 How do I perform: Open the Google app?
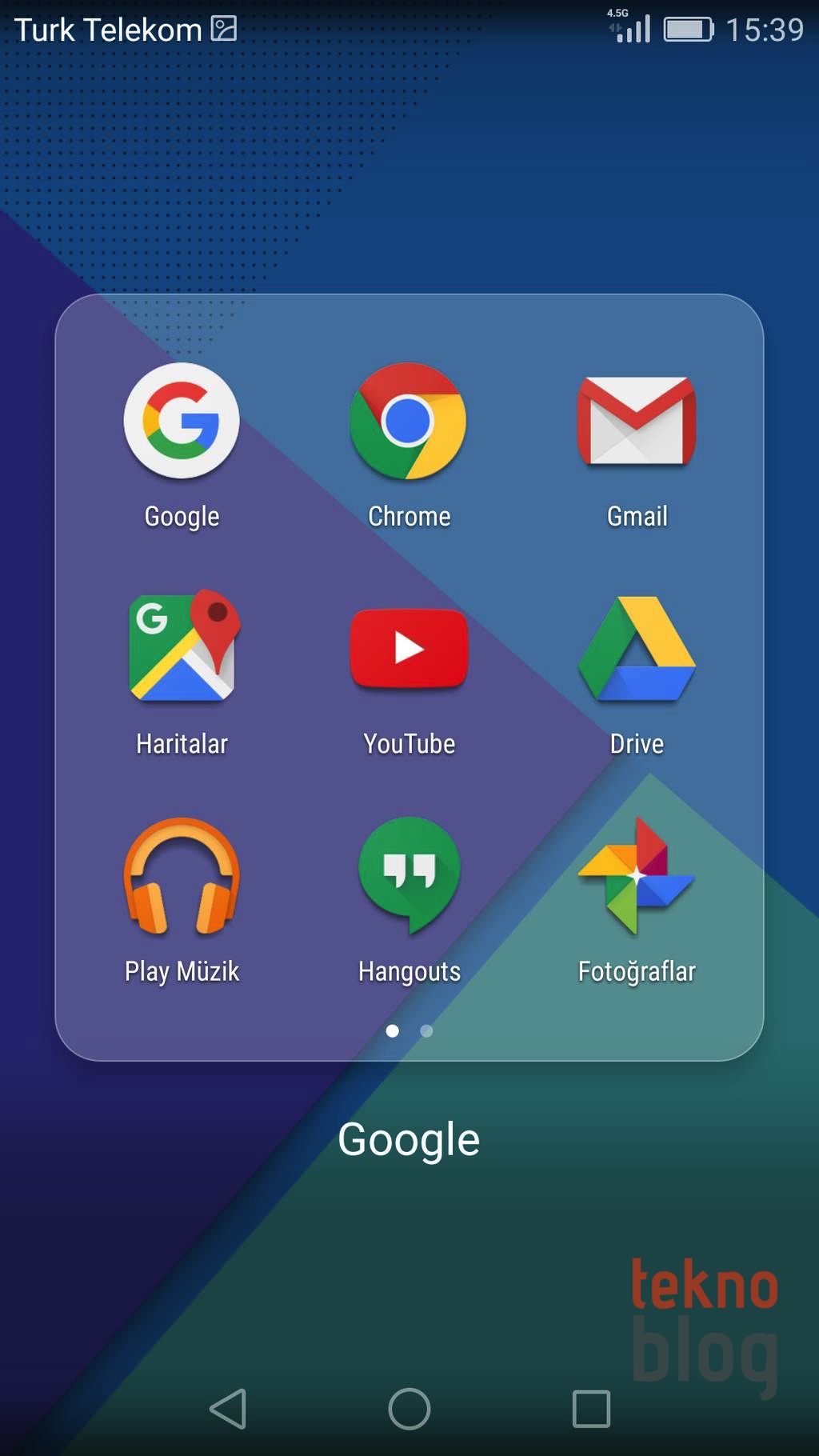pyautogui.click(x=182, y=422)
